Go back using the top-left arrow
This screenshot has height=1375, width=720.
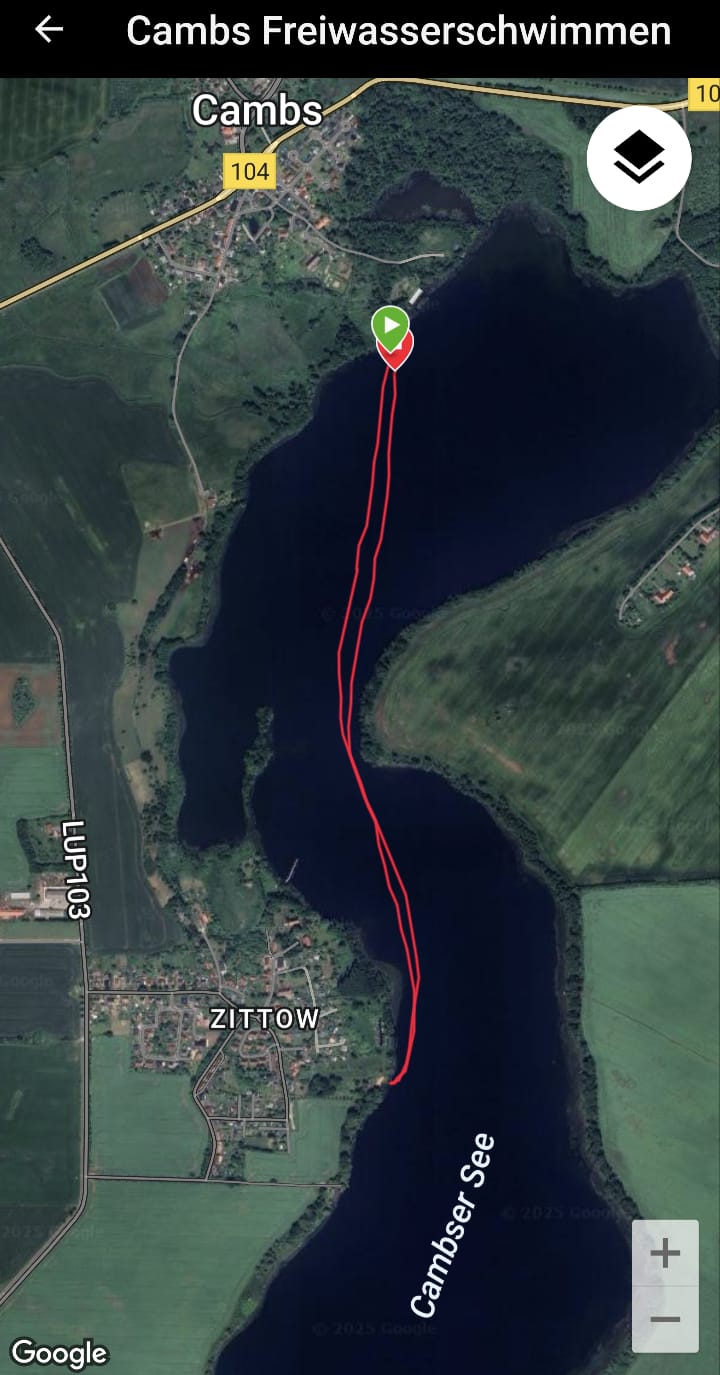[48, 30]
